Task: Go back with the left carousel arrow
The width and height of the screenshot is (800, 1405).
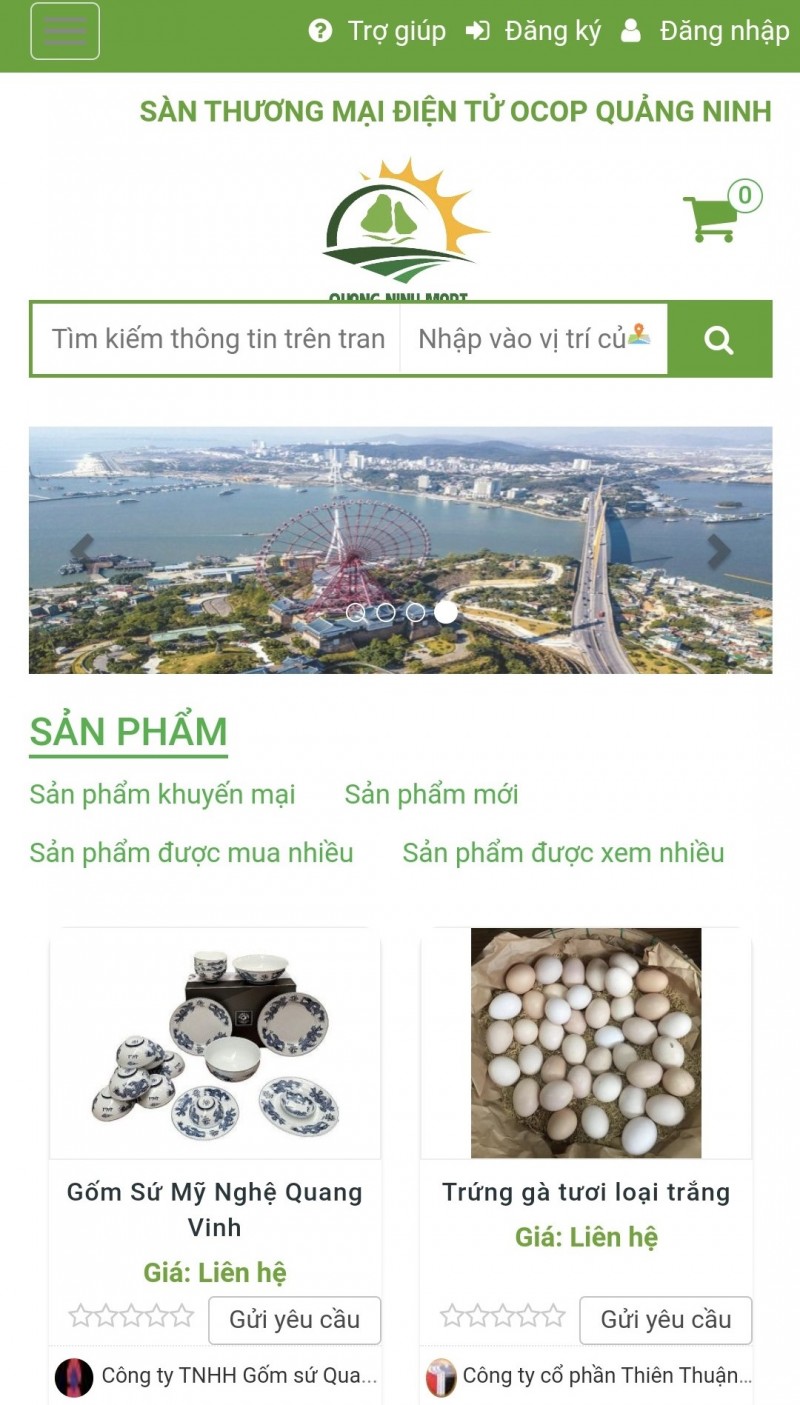Action: (x=80, y=546)
